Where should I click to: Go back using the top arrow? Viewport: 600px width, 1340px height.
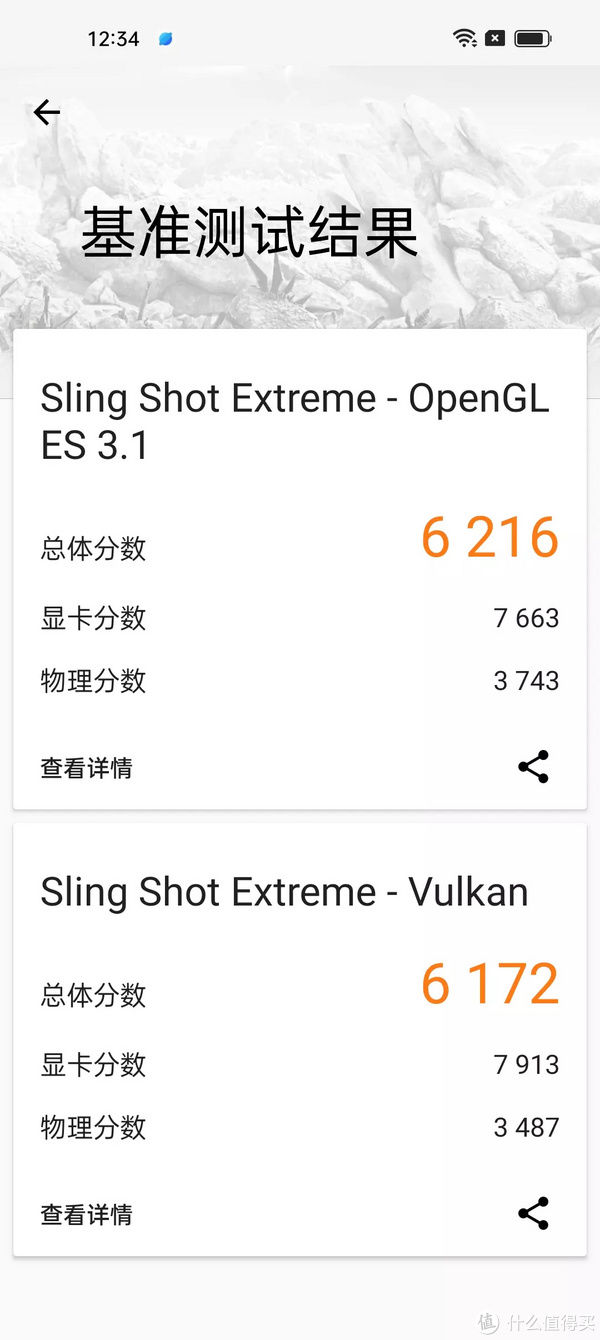pyautogui.click(x=47, y=113)
